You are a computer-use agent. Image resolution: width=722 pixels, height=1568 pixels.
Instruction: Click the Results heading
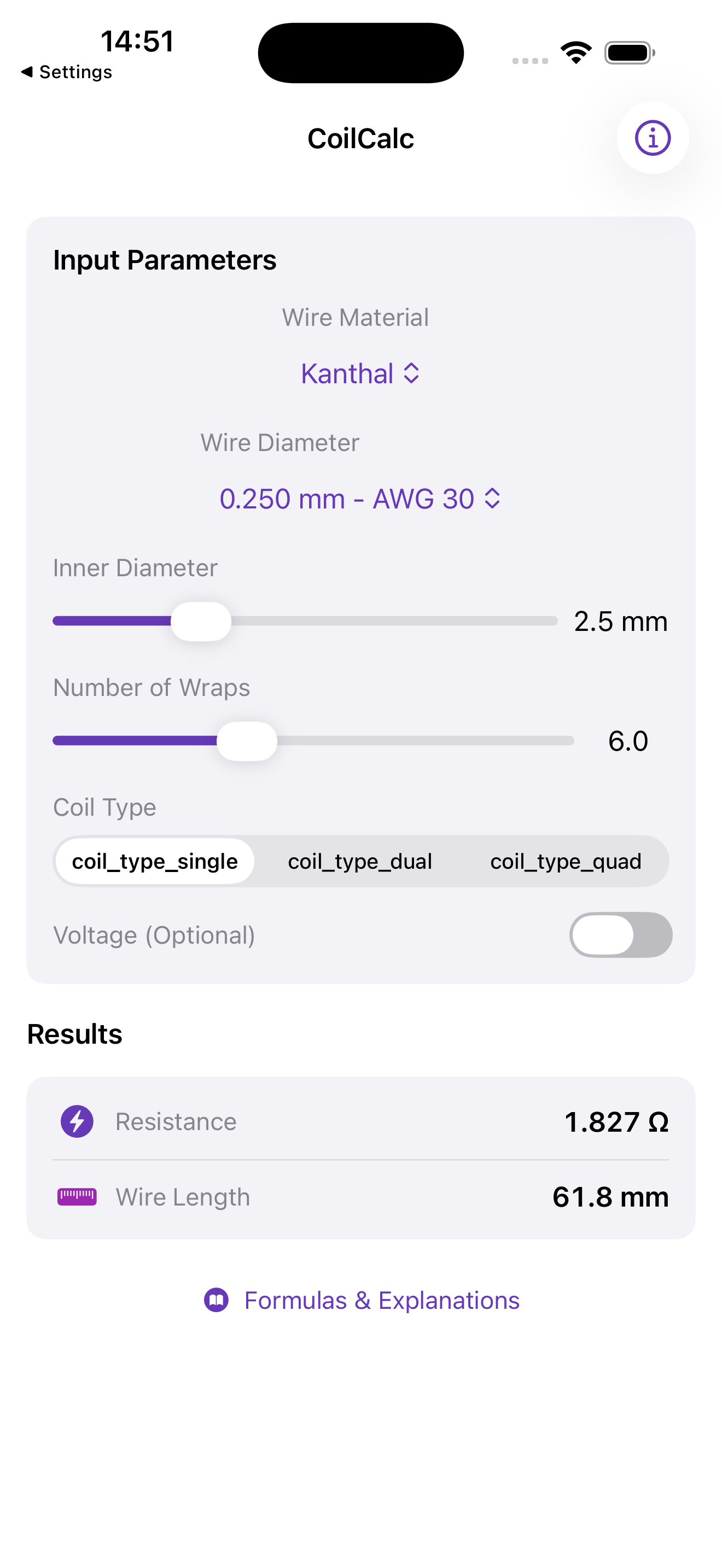[74, 1033]
